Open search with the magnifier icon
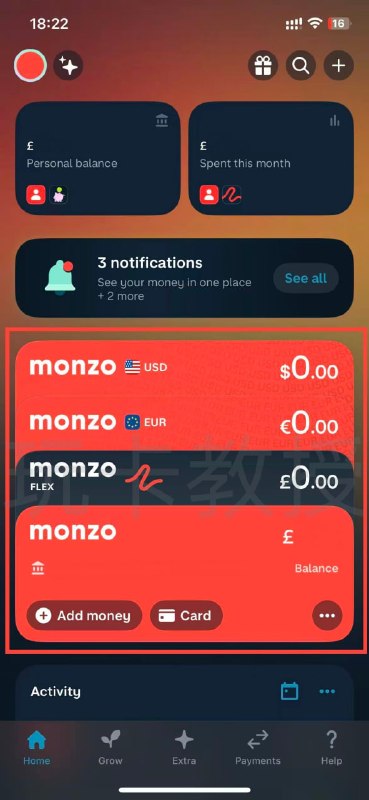 pos(301,66)
